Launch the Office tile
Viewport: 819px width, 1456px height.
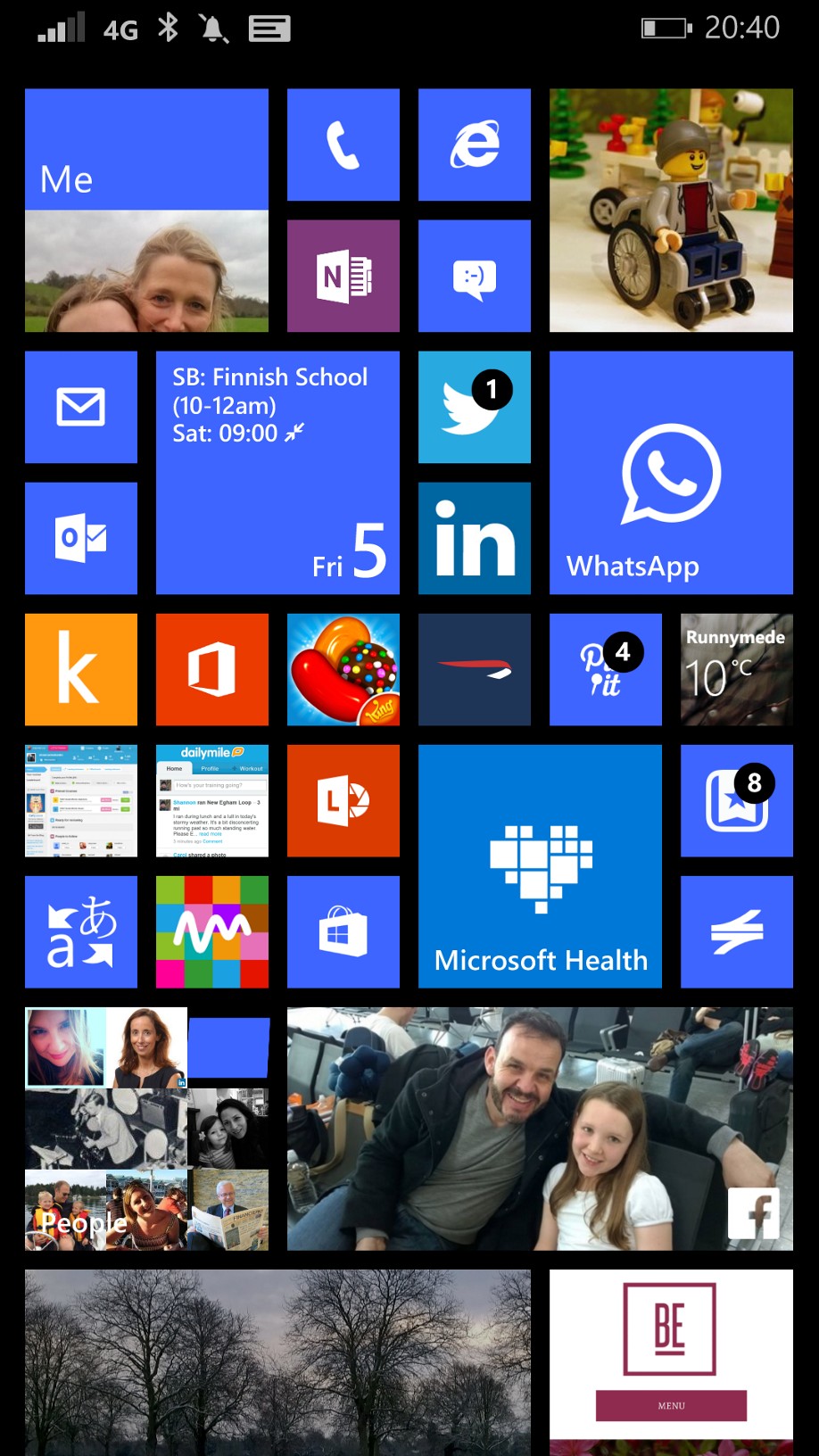pyautogui.click(x=212, y=669)
